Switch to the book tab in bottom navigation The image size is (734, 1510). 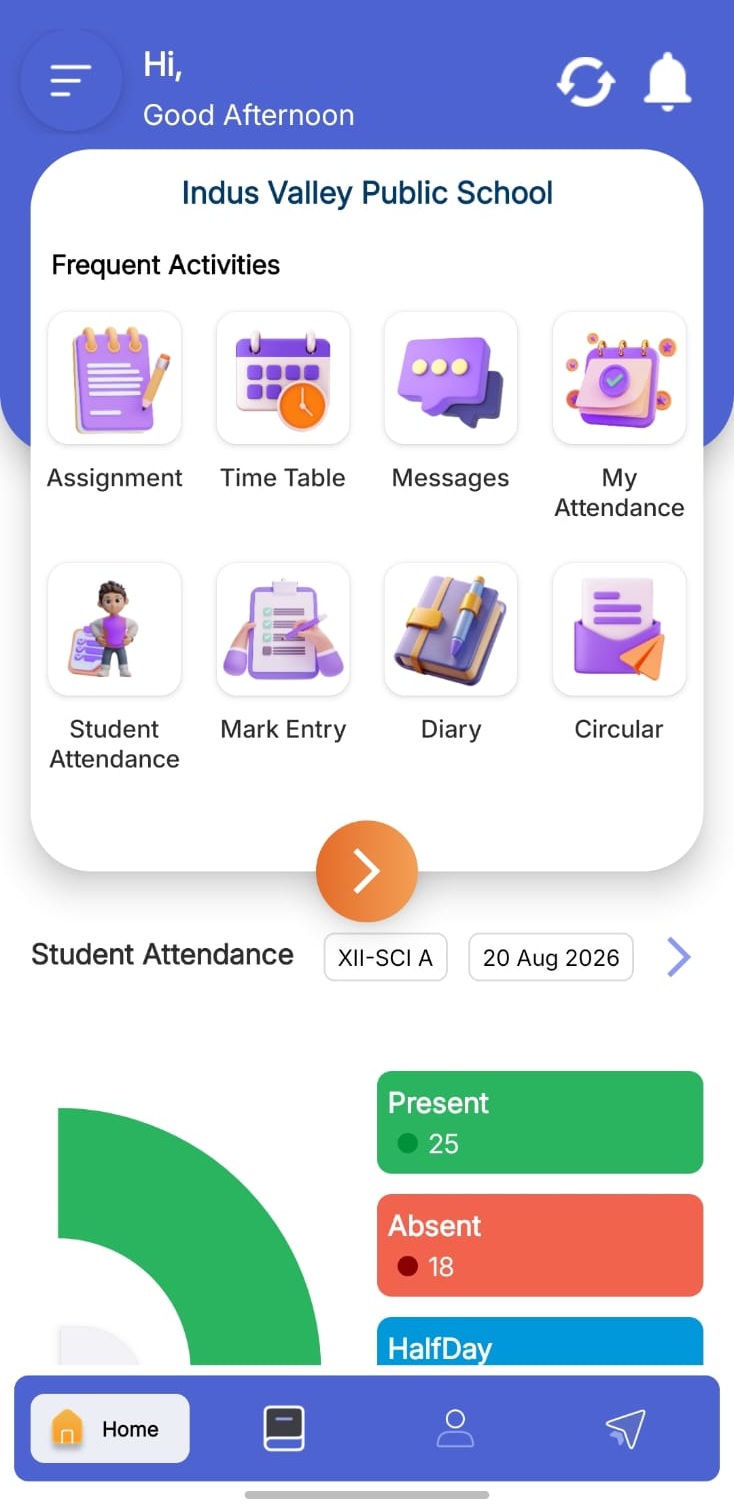point(284,1428)
